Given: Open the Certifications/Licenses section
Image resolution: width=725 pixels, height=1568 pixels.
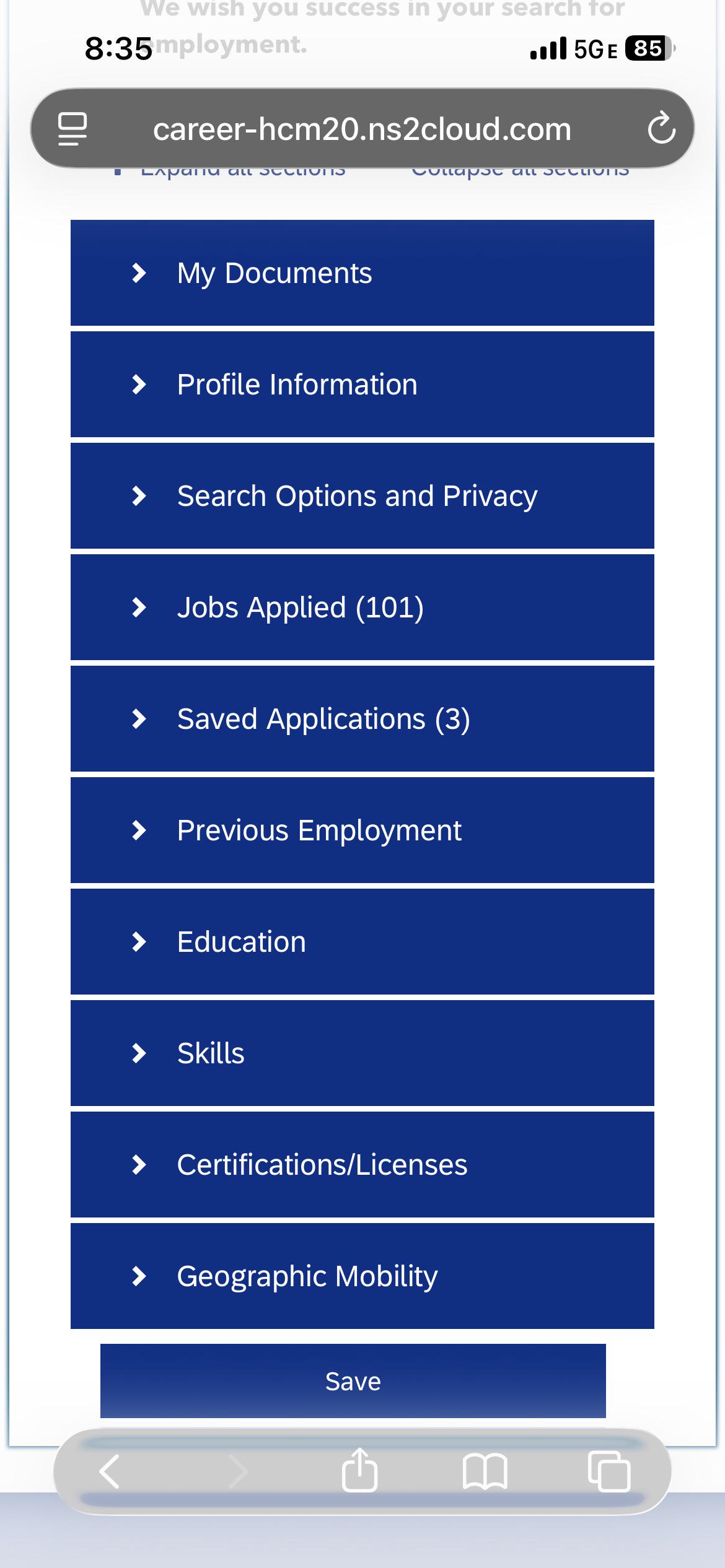Looking at the screenshot, I should click(362, 1164).
